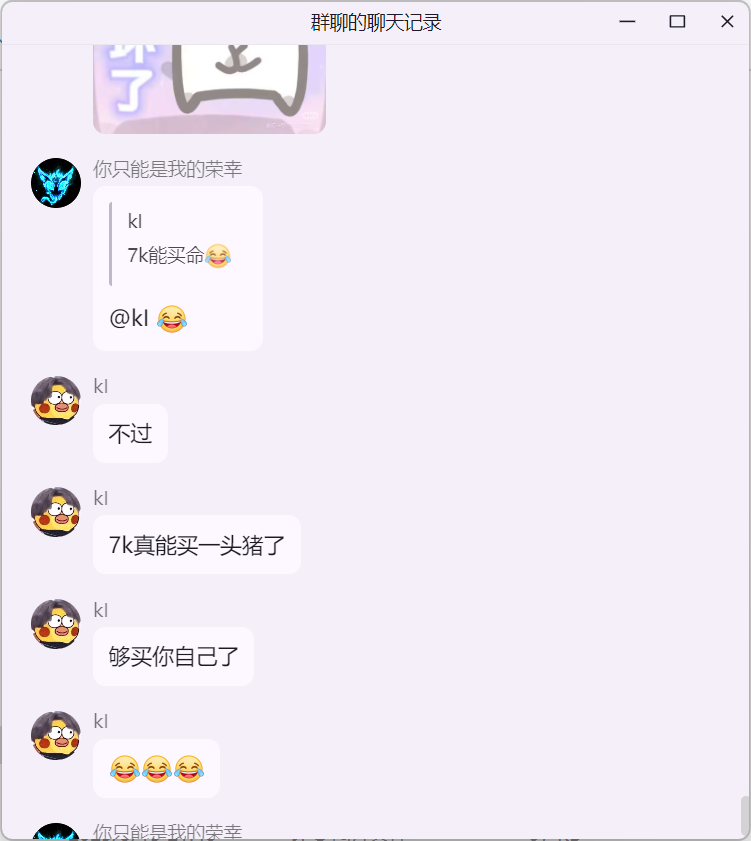Close the chat record window
Image resolution: width=751 pixels, height=841 pixels.
(x=727, y=22)
